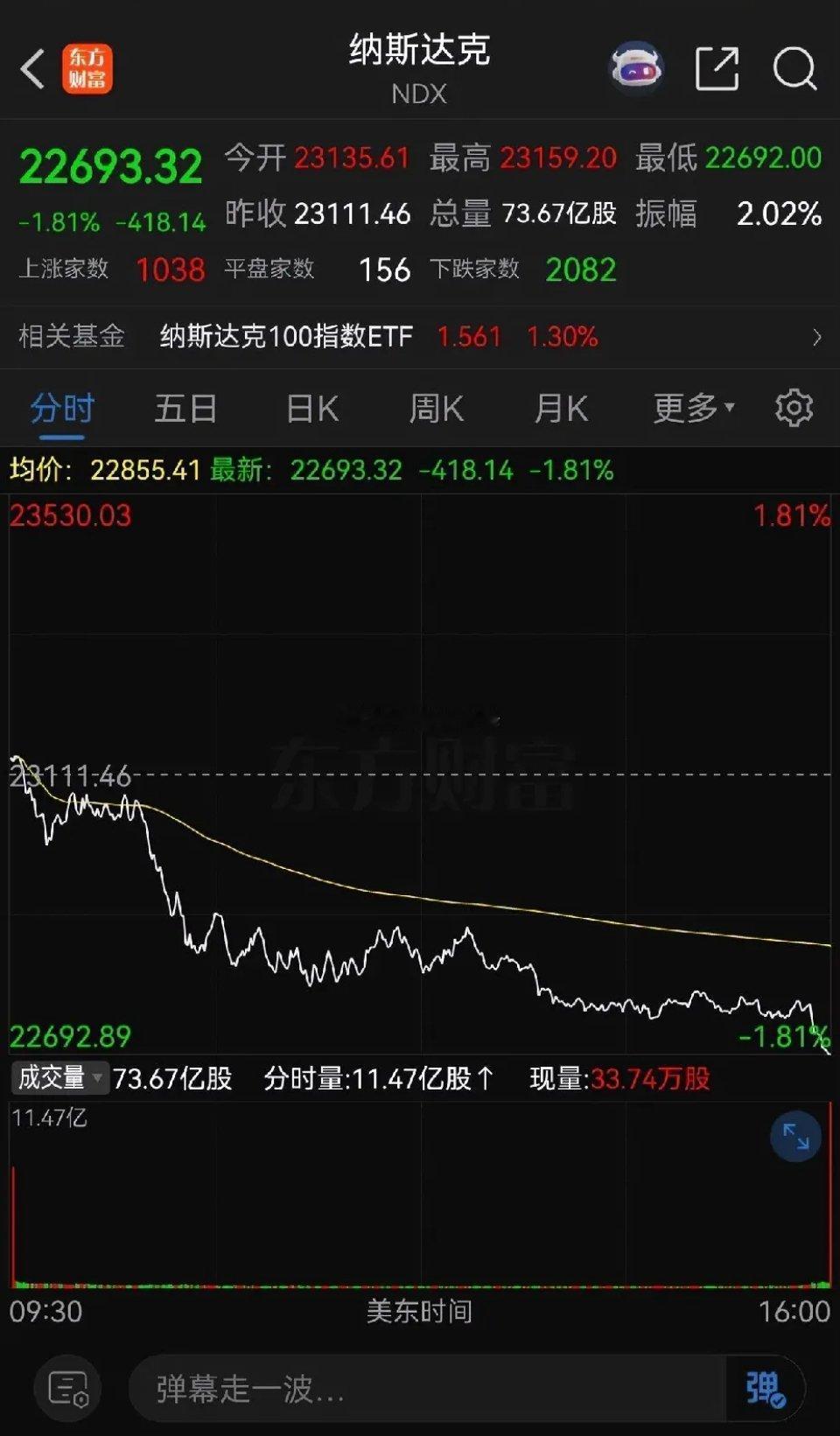Open search for stocks
The image size is (840, 1436).
point(793,69)
